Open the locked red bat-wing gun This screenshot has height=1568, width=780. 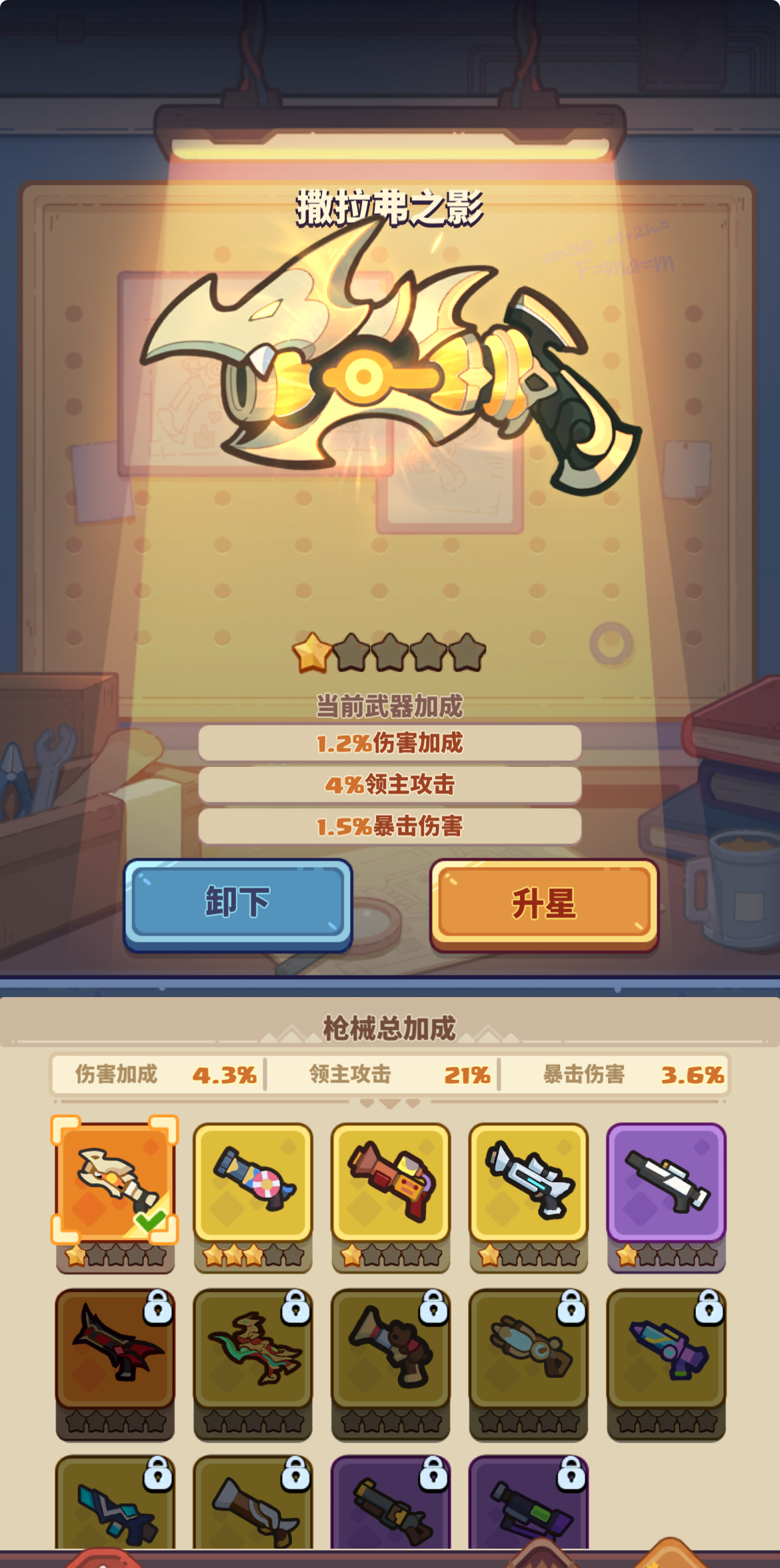[115, 1349]
